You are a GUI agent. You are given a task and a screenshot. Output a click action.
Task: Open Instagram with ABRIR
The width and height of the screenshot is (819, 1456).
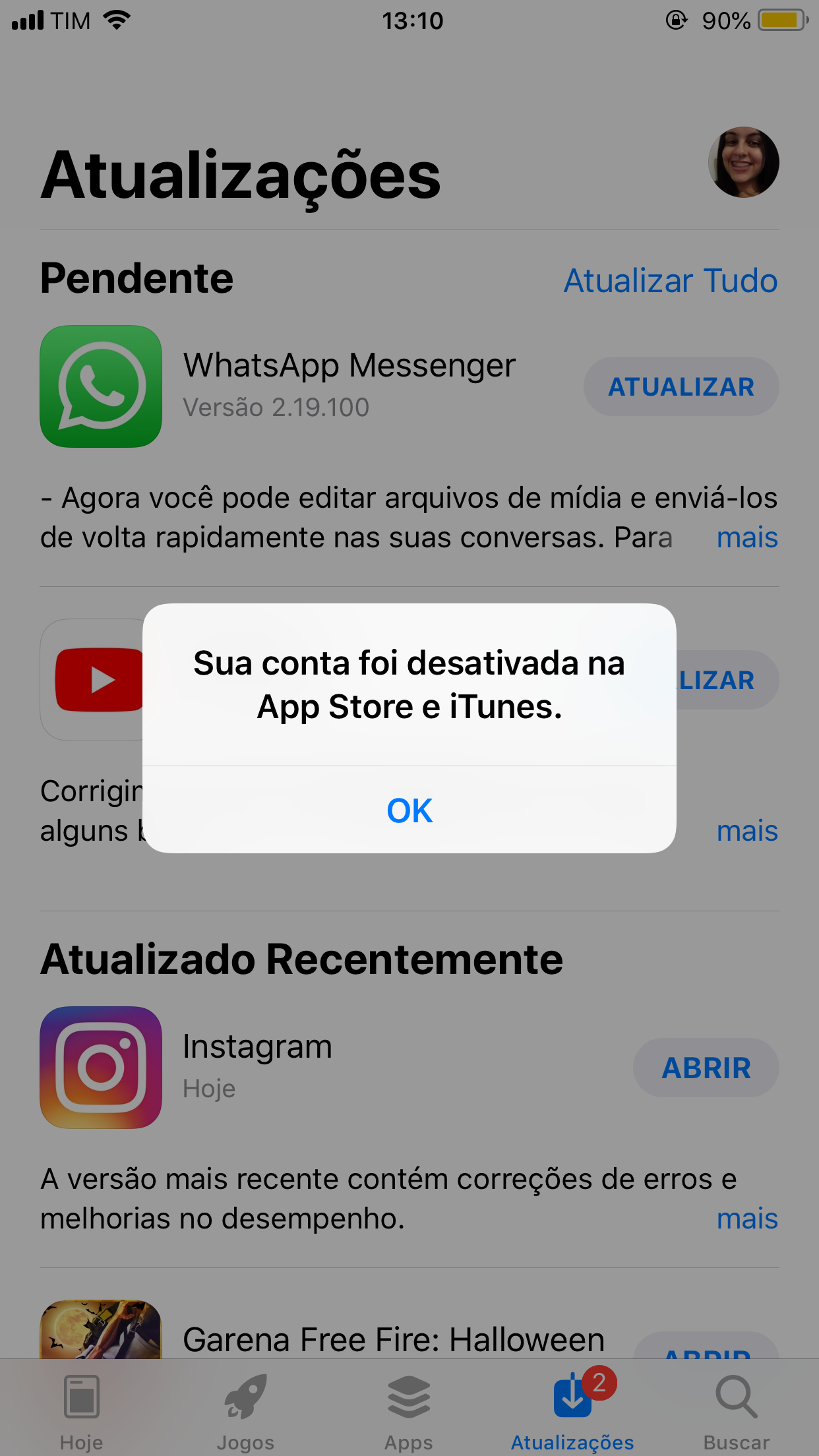(706, 1068)
